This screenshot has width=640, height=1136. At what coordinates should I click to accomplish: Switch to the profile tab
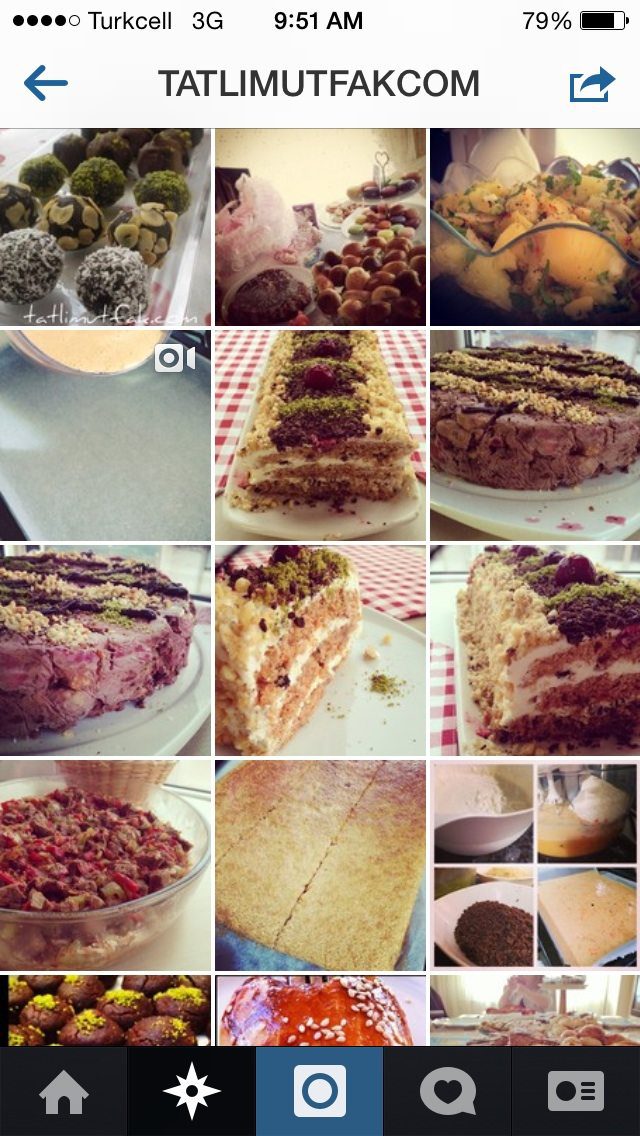click(x=576, y=1091)
